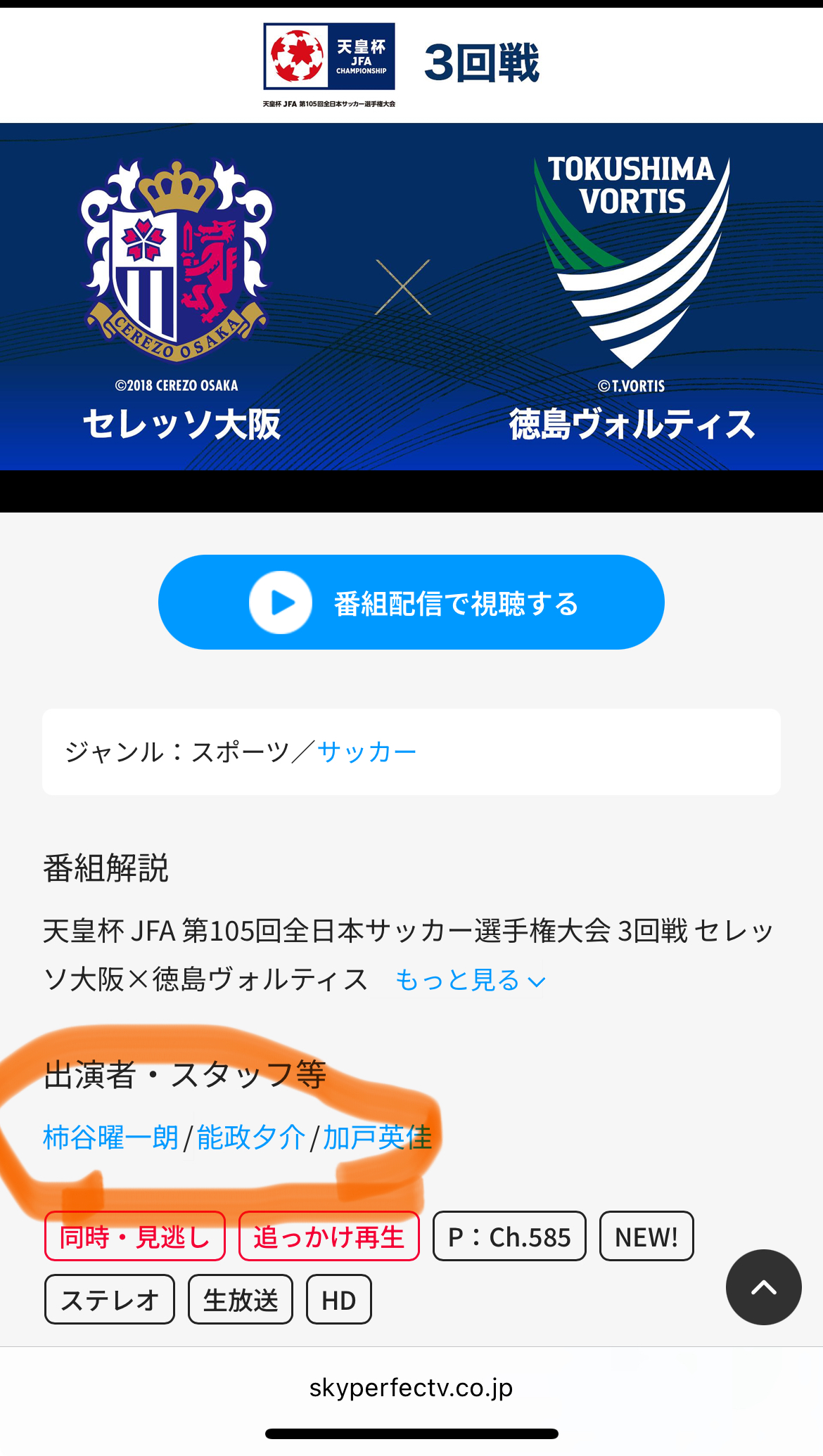The image size is (823, 1456).
Task: Expand the description with もっと見る
Action: [x=470, y=979]
